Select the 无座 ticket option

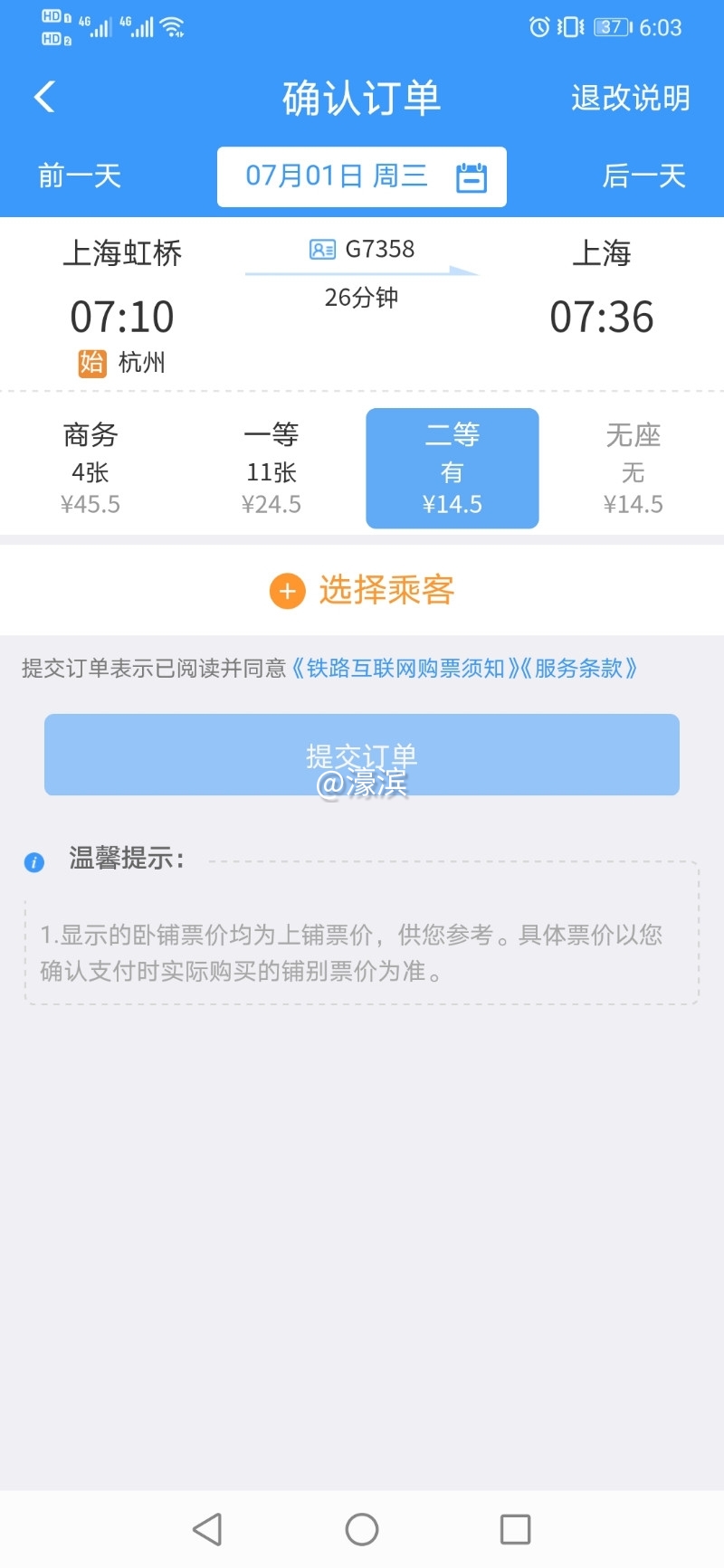point(633,468)
